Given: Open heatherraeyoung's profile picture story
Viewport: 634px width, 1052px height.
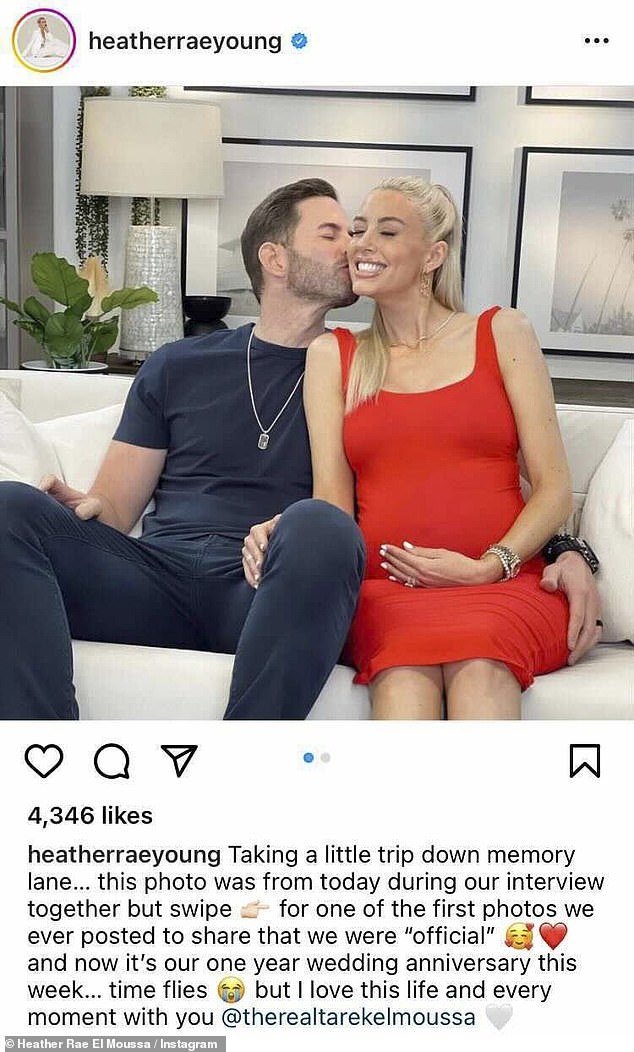Looking at the screenshot, I should click(43, 41).
